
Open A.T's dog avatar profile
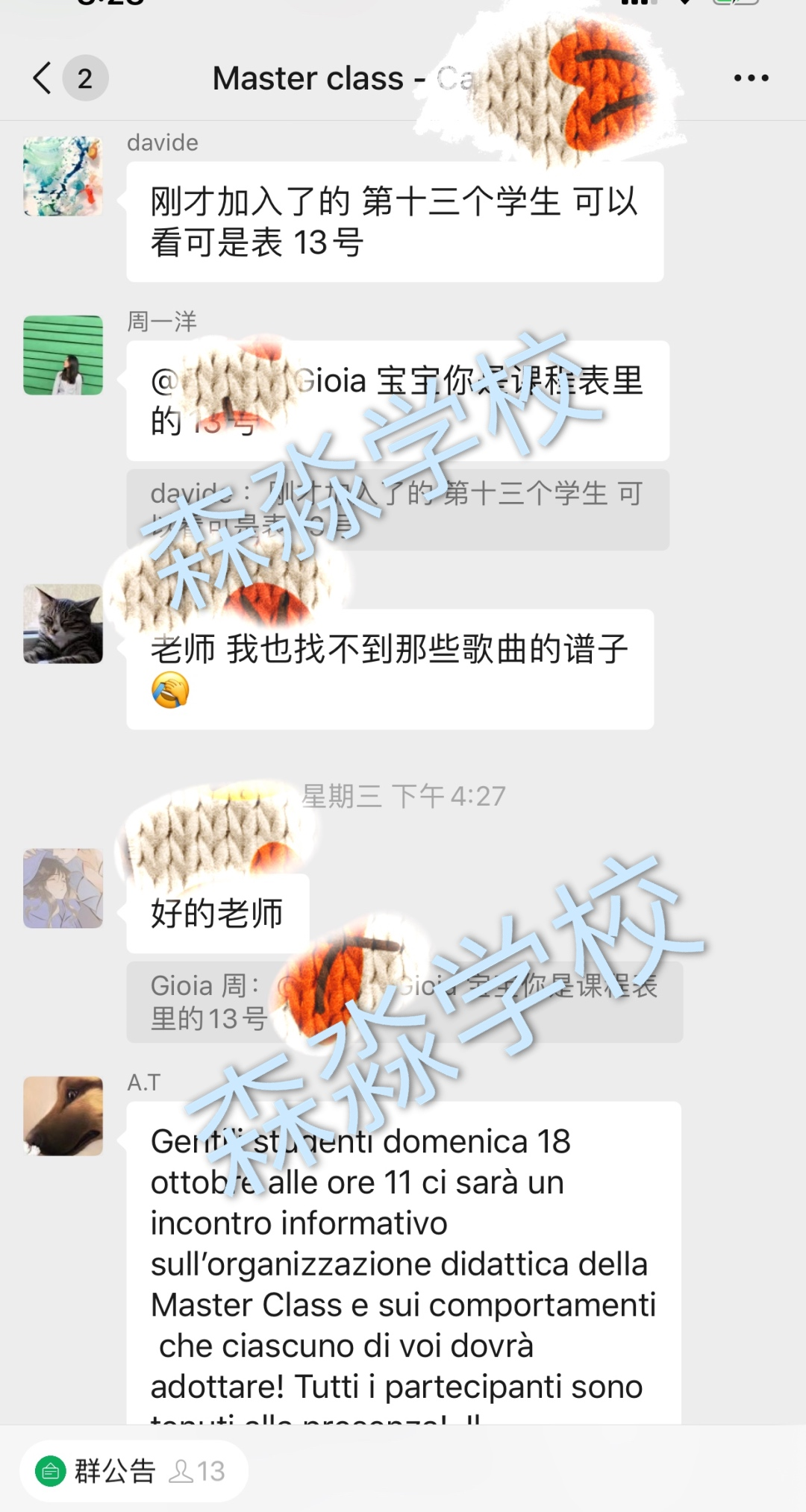[63, 1116]
